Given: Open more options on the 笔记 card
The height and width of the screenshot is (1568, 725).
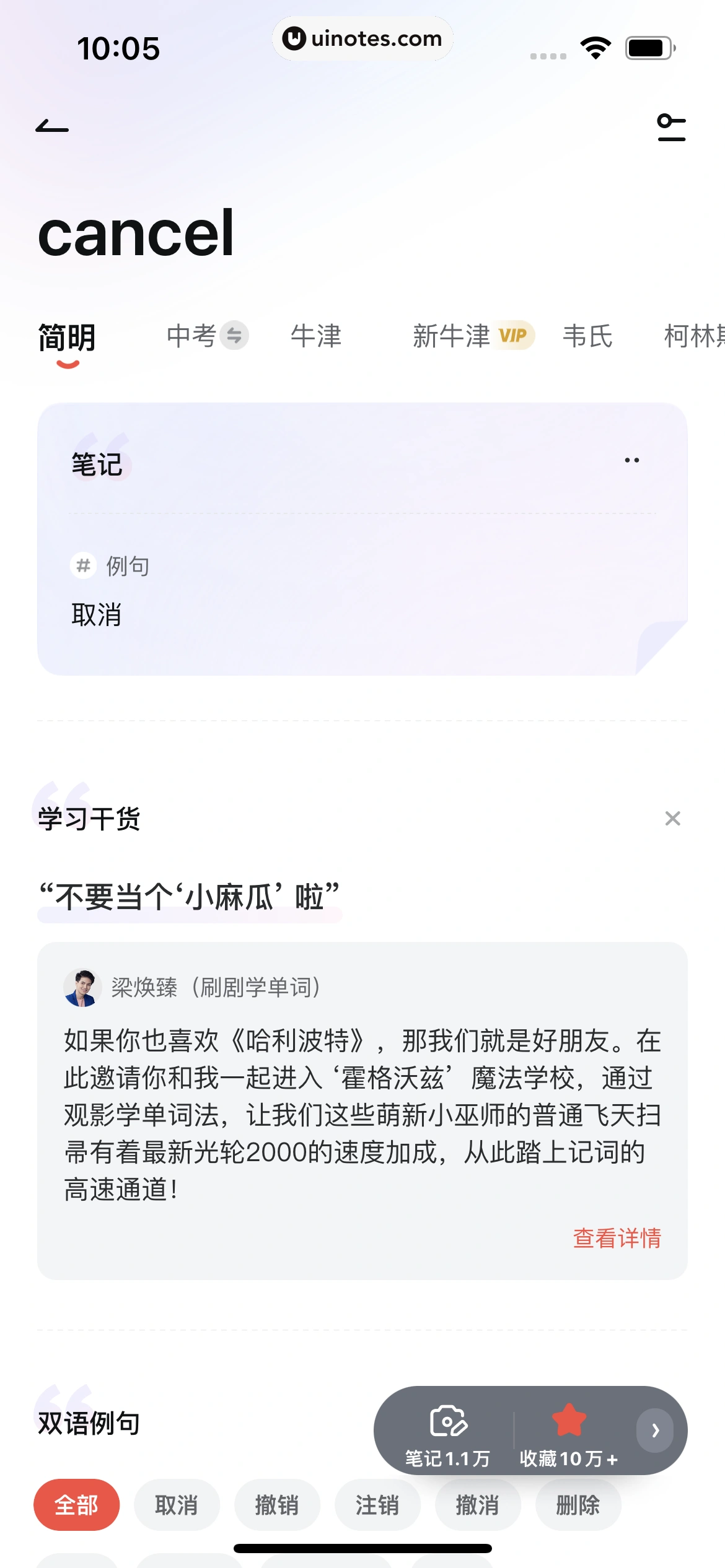Looking at the screenshot, I should [x=632, y=460].
